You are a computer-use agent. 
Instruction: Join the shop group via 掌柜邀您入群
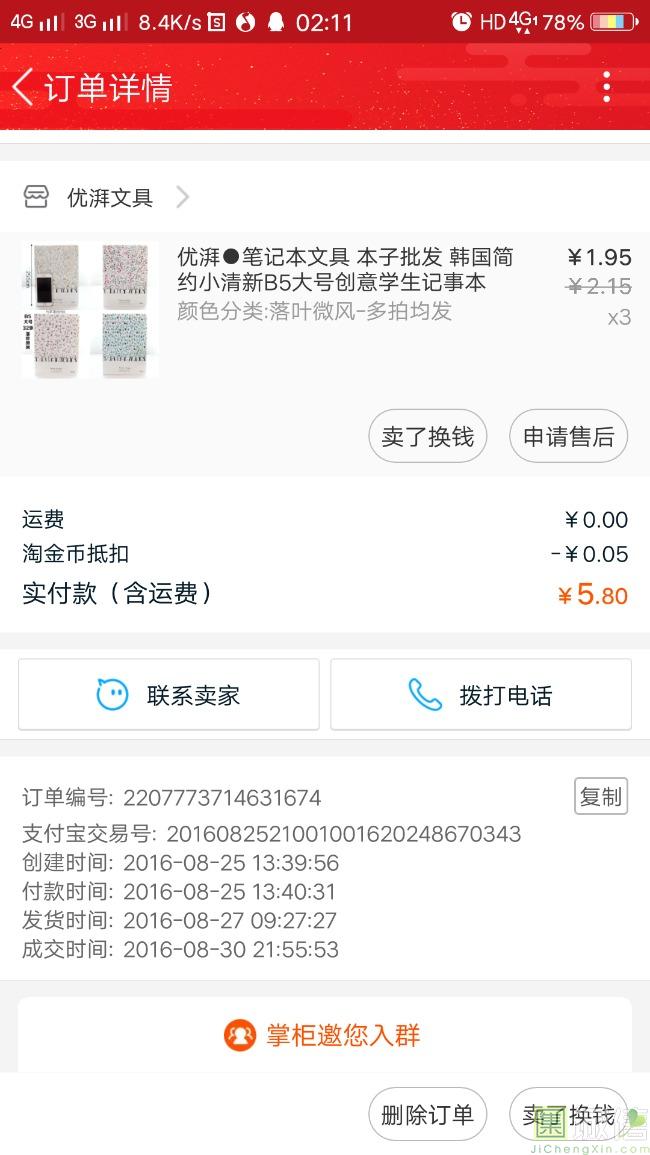[324, 1035]
